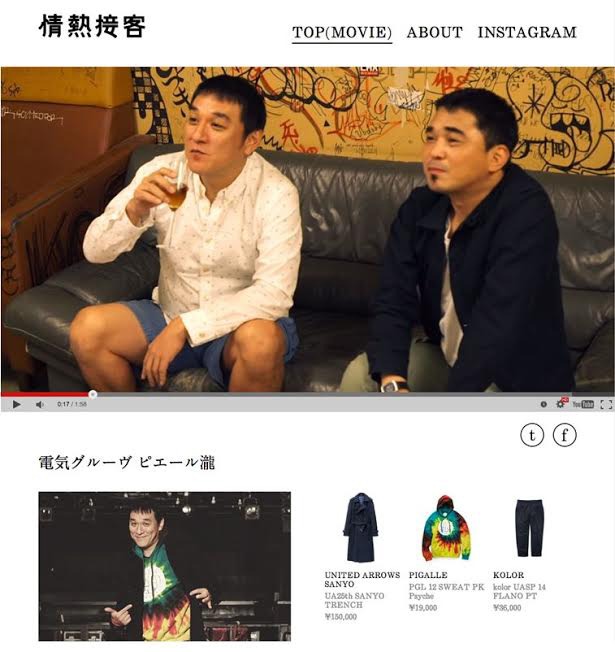View the Pigalle tie-dye sweat hoodie

[x=446, y=528]
